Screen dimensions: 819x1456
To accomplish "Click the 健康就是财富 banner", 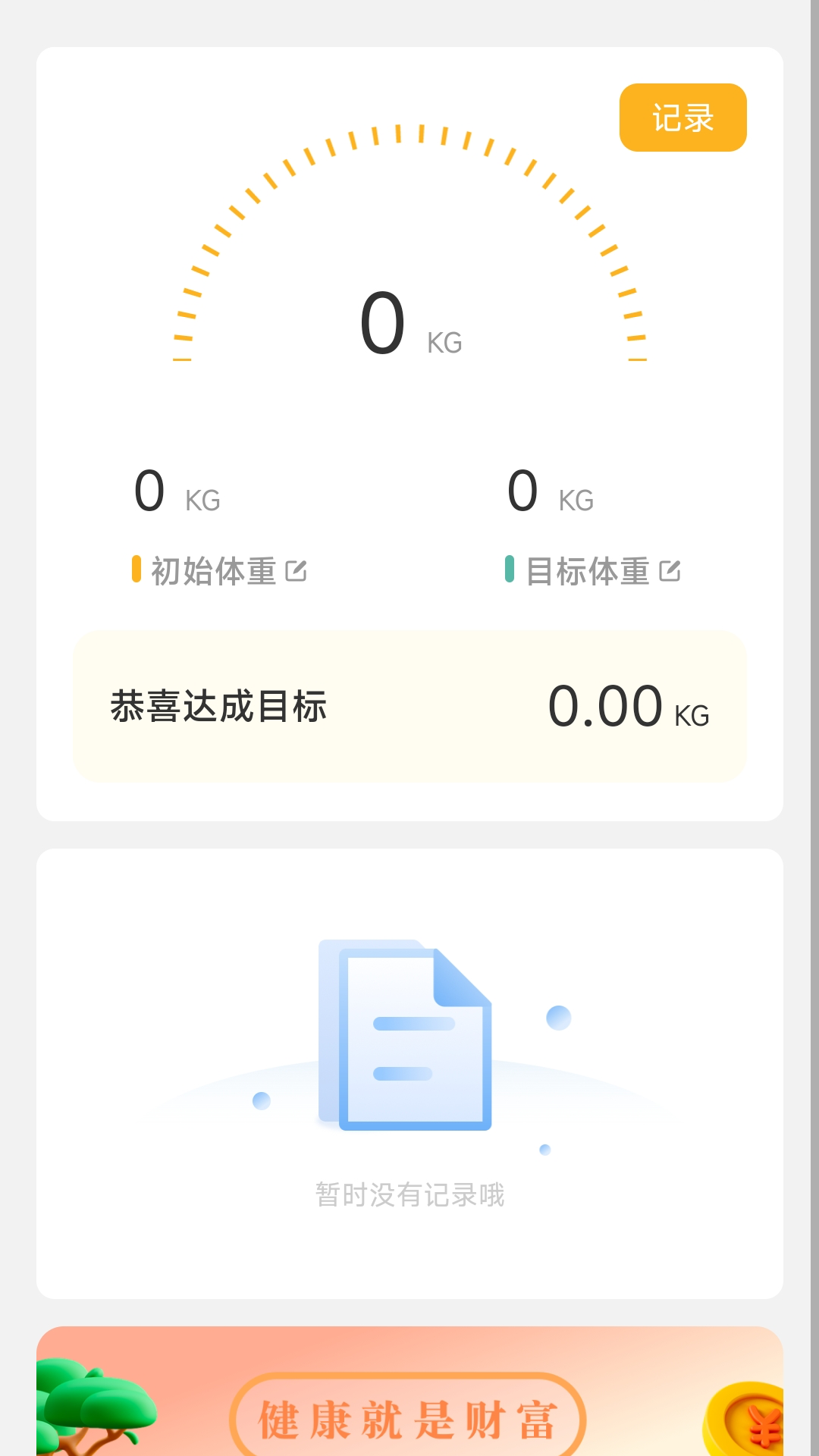I will coord(409,1414).
